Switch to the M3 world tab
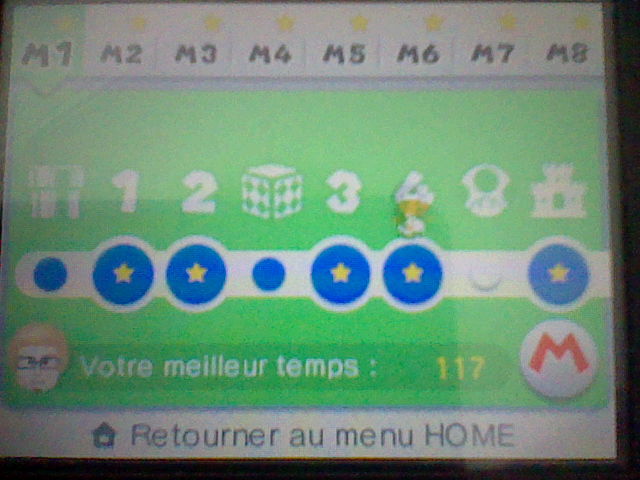Image resolution: width=640 pixels, height=480 pixels. click(x=196, y=55)
